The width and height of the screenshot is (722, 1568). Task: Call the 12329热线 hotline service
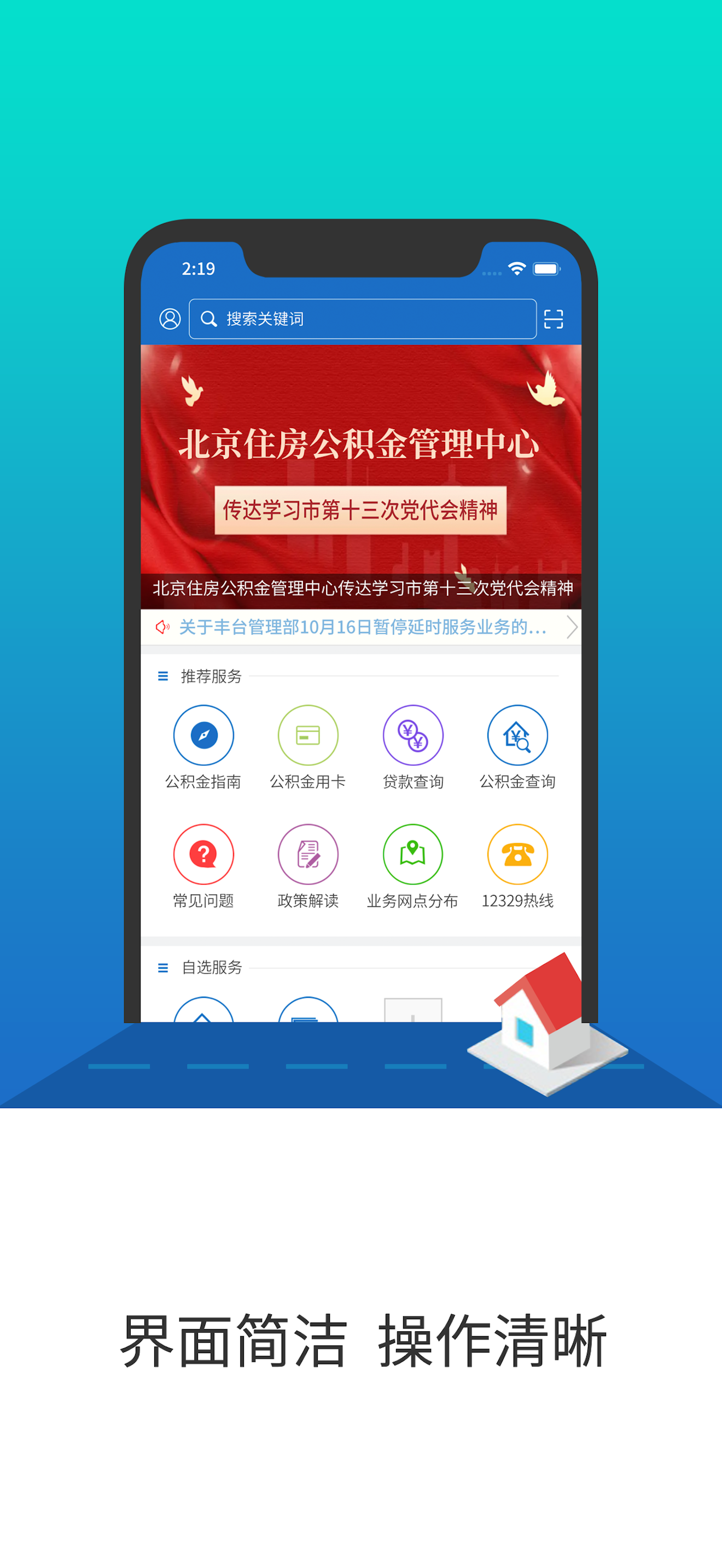click(x=517, y=855)
